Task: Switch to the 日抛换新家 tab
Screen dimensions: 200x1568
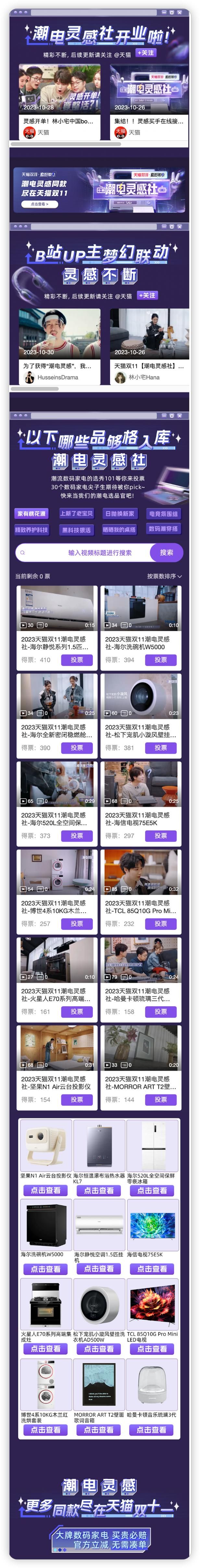Action: pos(119,514)
